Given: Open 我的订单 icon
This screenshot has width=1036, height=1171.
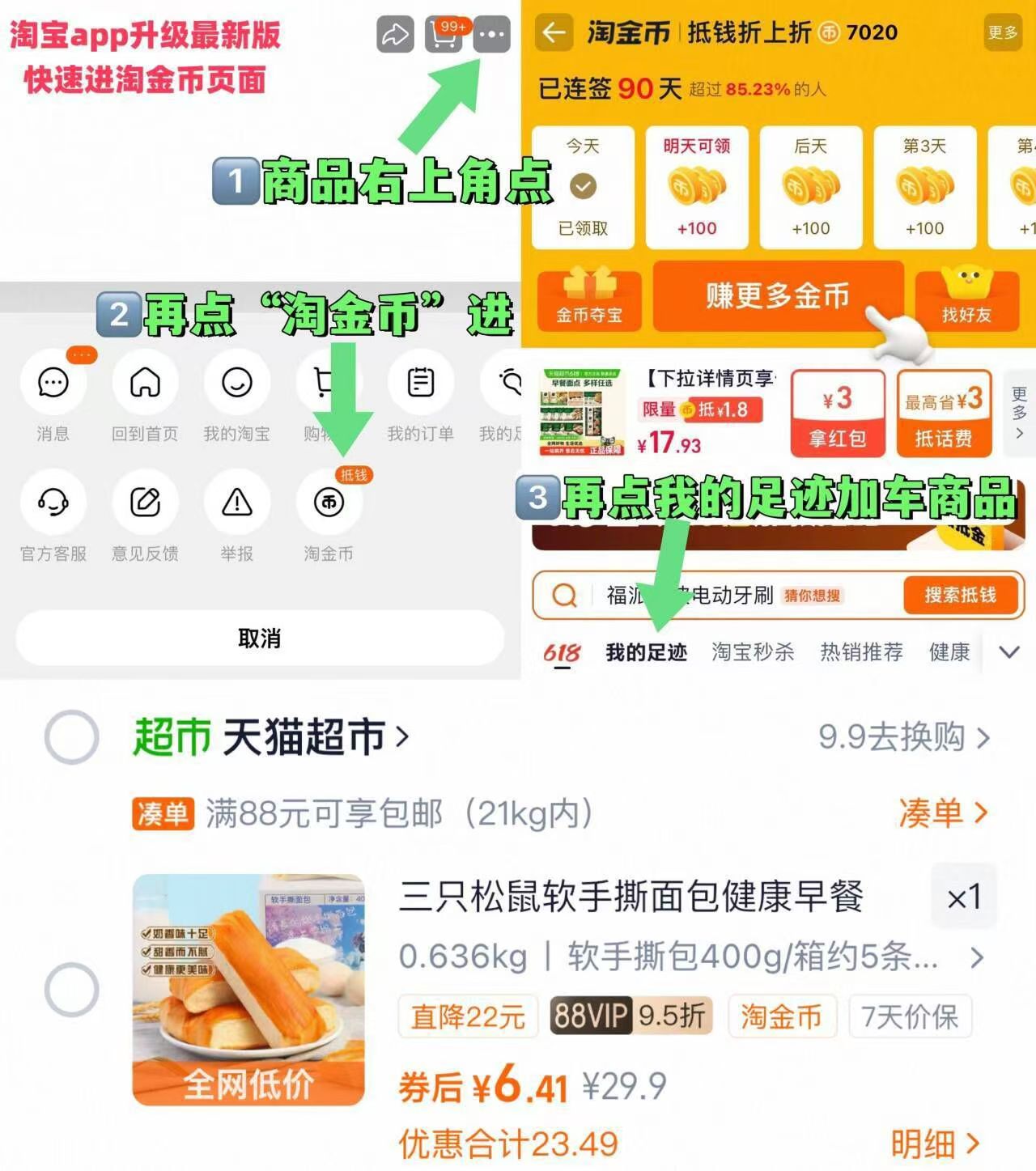Looking at the screenshot, I should pyautogui.click(x=421, y=383).
